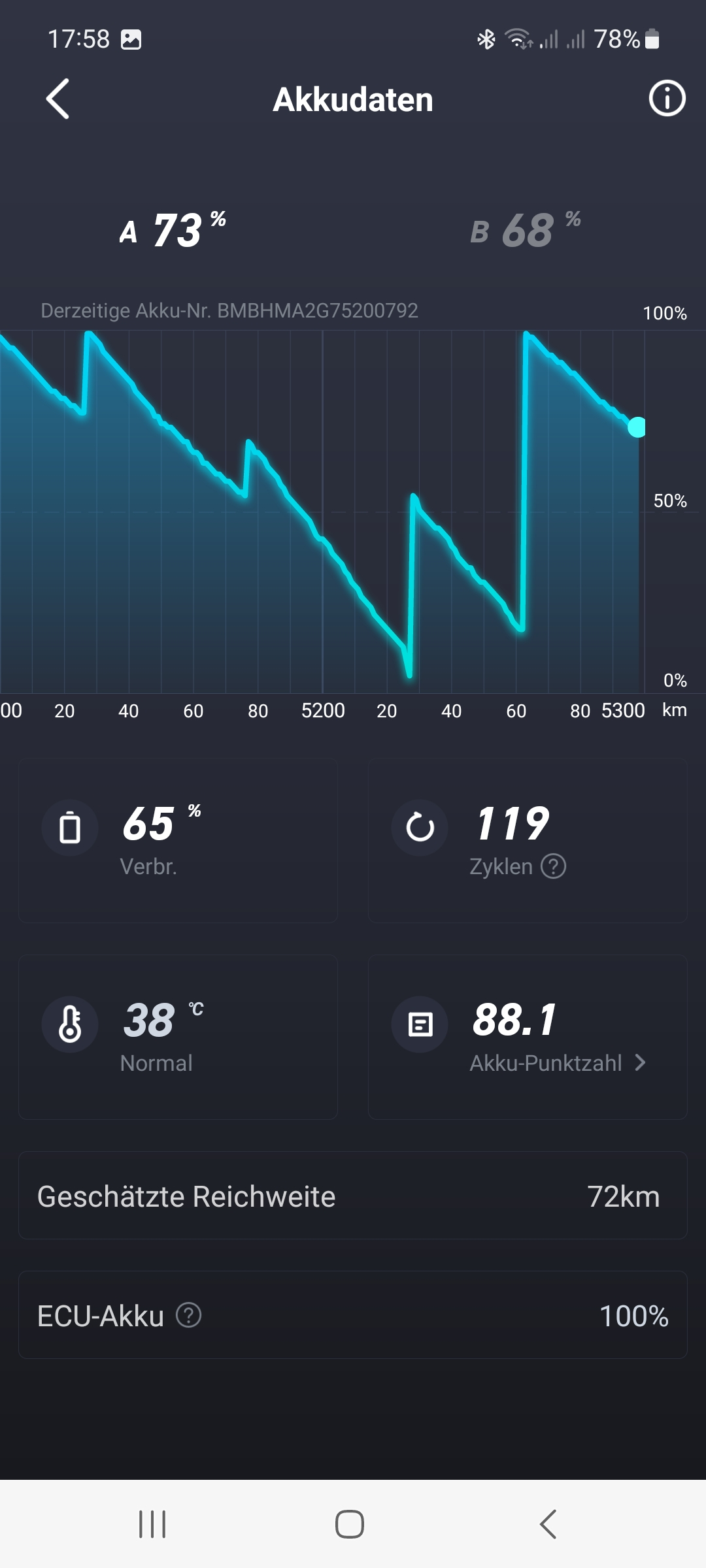Open recent apps from the navigation bar
The image size is (706, 1568).
[152, 1524]
